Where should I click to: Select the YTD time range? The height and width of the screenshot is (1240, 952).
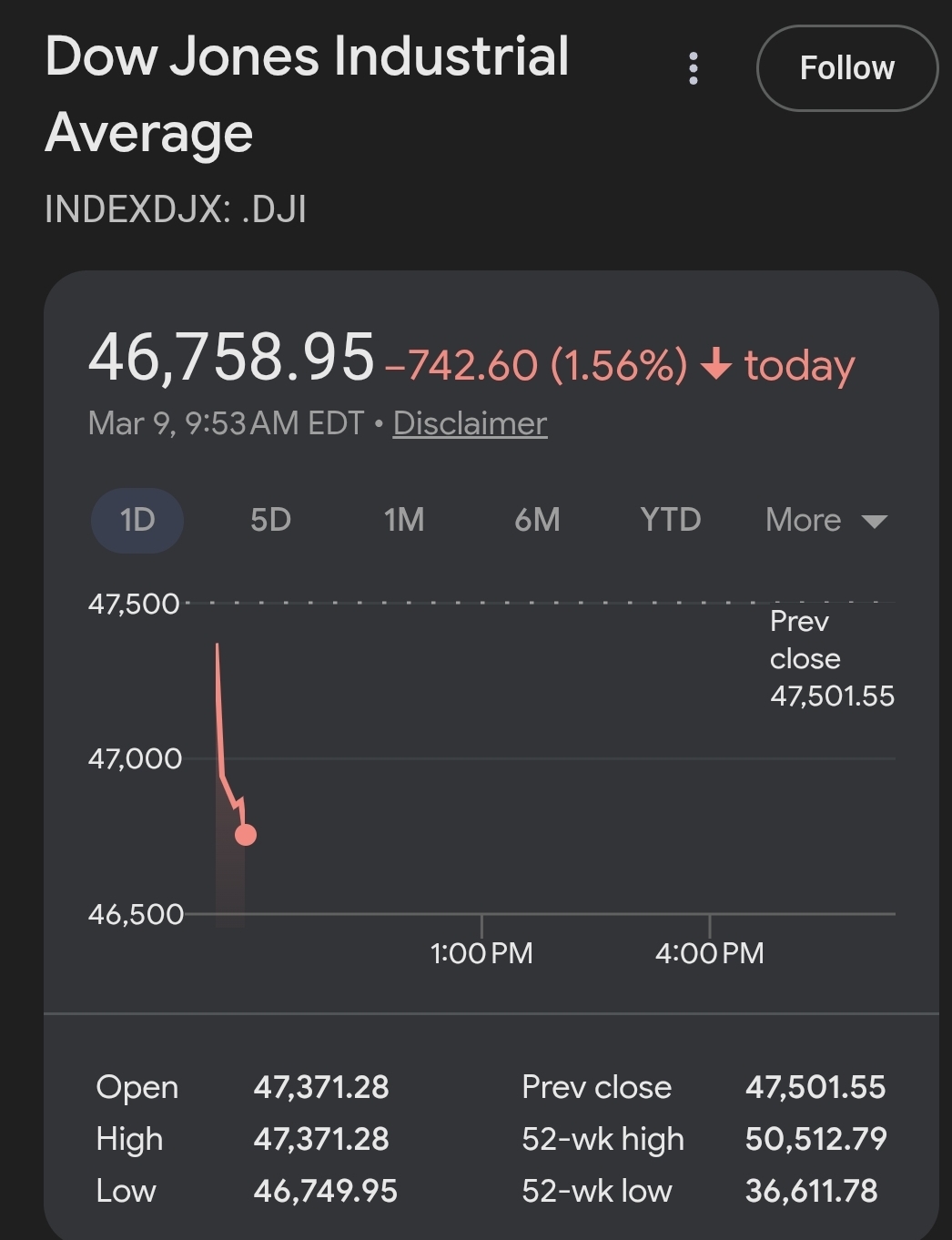(x=671, y=520)
